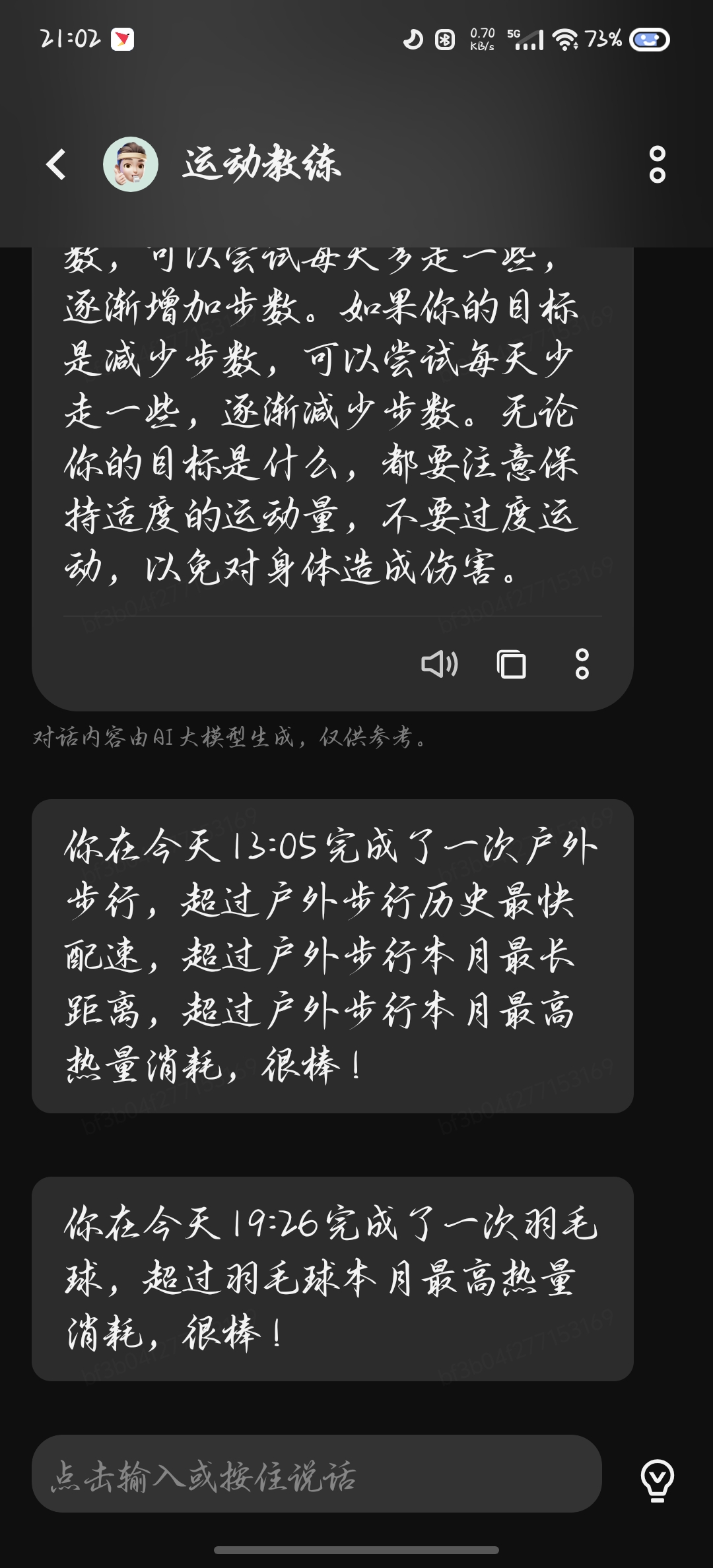Tap the 运动教练 coach avatar
713x1568 pixels.
pos(131,164)
